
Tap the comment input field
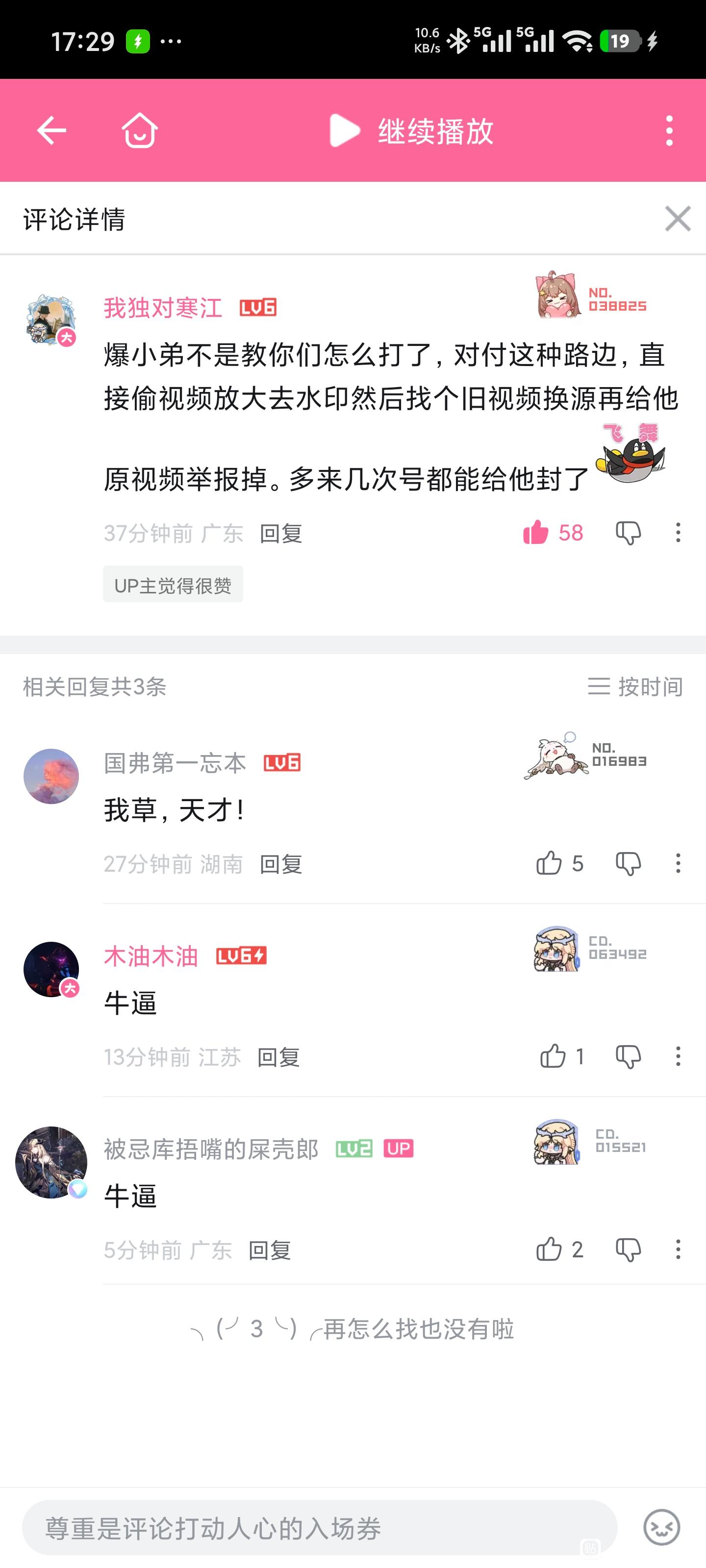(x=319, y=1528)
